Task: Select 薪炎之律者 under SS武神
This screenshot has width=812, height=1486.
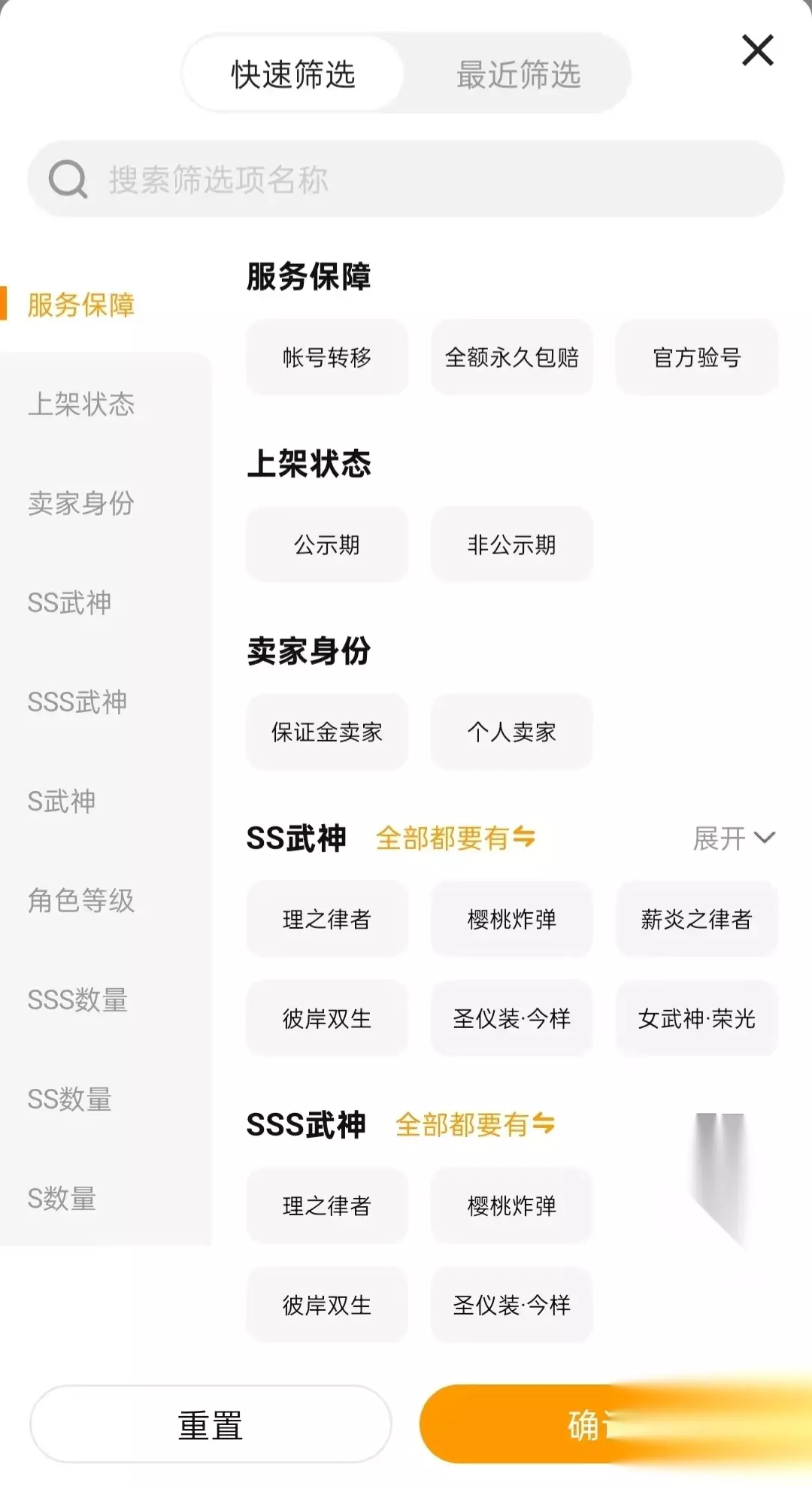Action: [697, 919]
